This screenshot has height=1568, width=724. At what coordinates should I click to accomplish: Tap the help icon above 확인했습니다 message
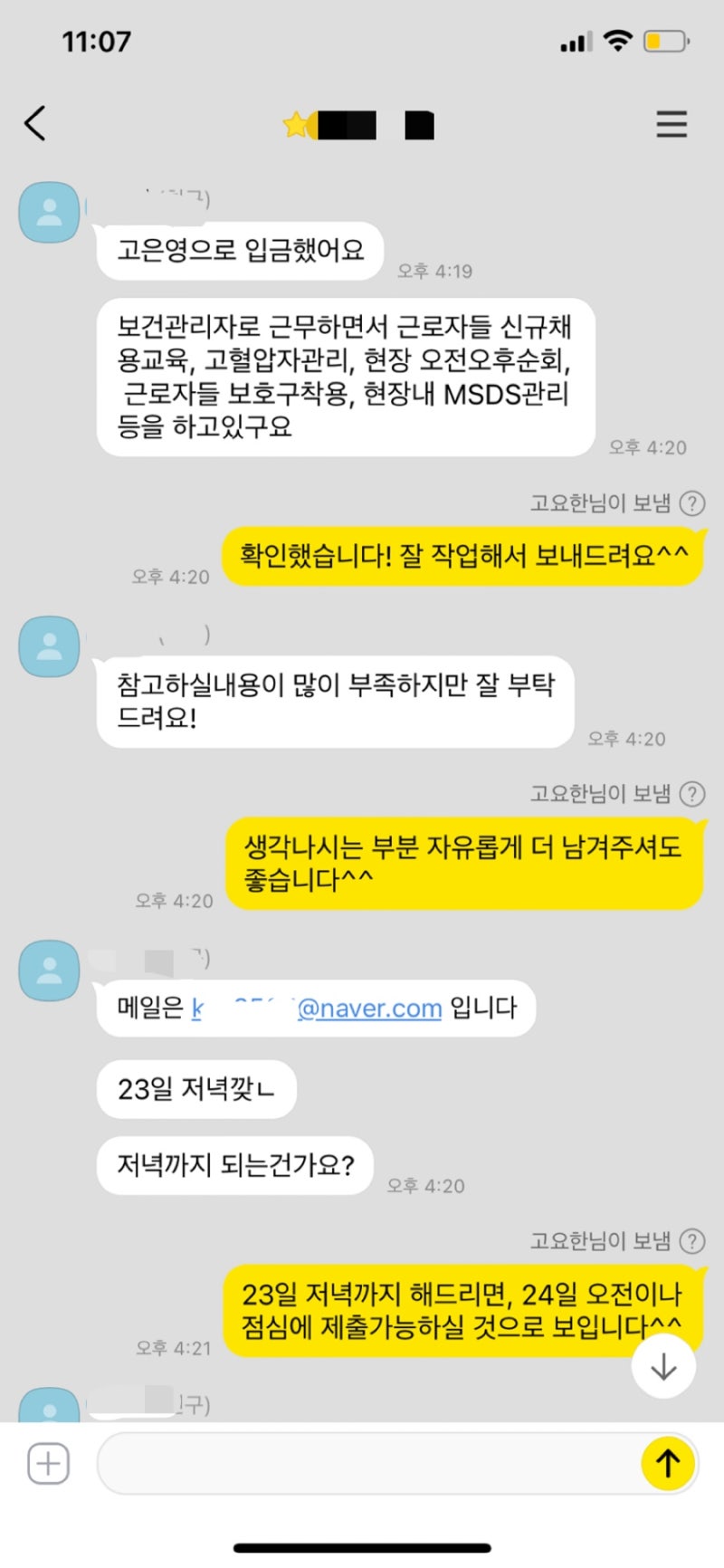[692, 503]
